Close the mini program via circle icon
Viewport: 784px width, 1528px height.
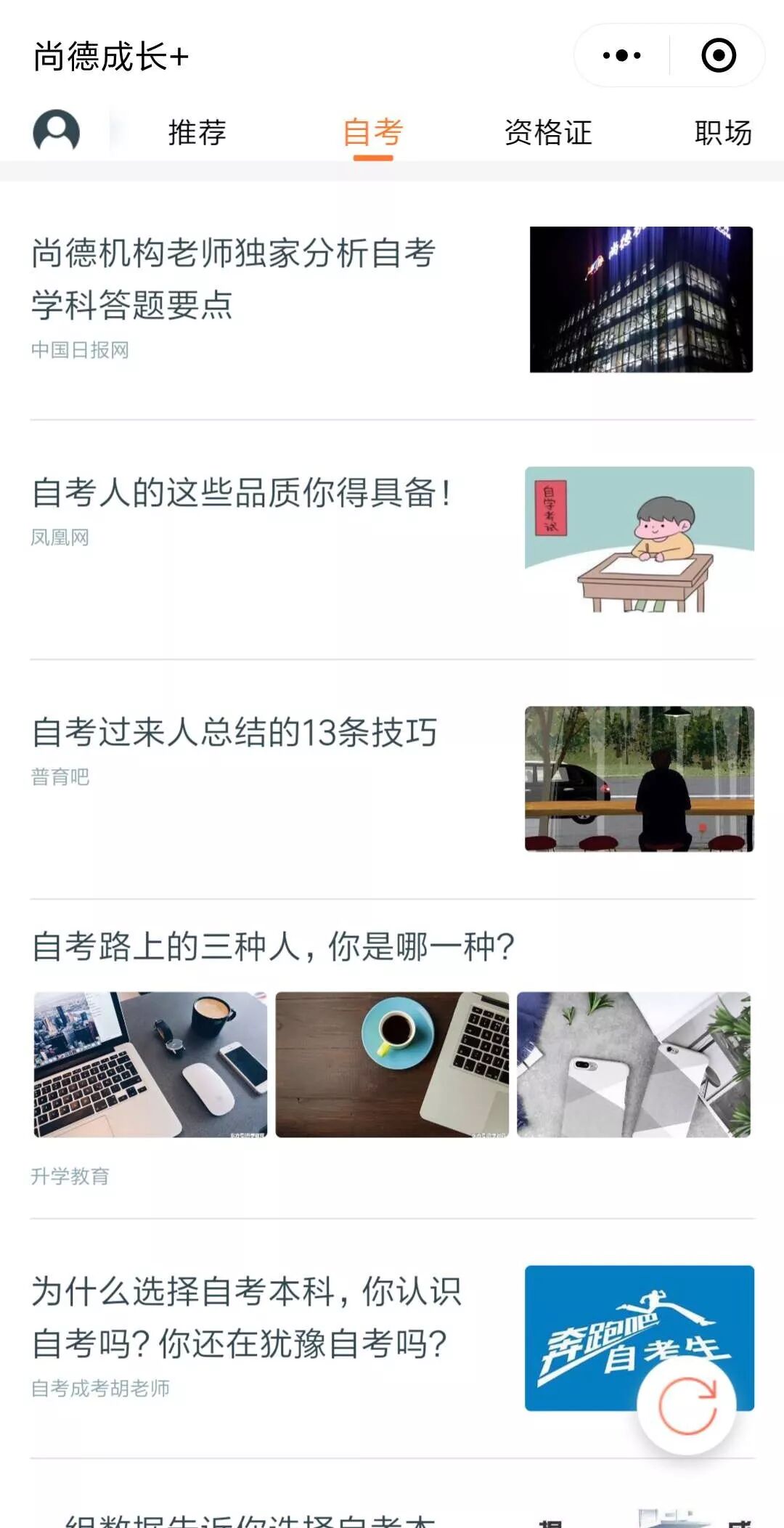pos(719,56)
